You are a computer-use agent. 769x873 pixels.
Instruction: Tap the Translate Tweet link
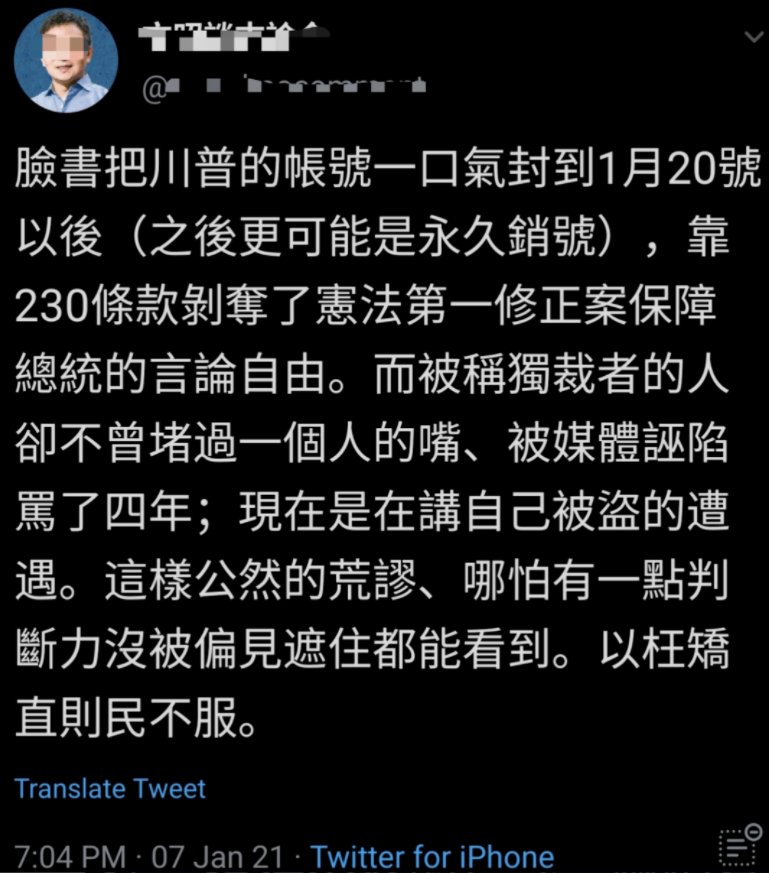(x=110, y=789)
